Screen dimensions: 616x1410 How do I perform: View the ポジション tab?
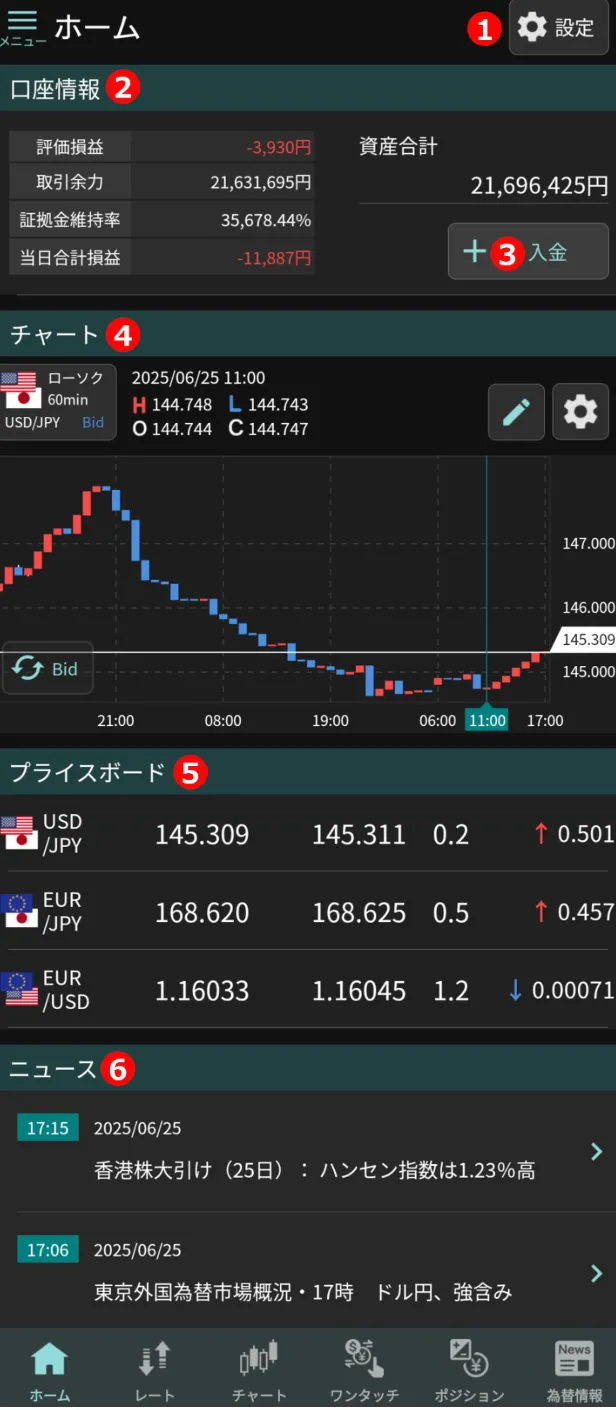[x=468, y=1370]
